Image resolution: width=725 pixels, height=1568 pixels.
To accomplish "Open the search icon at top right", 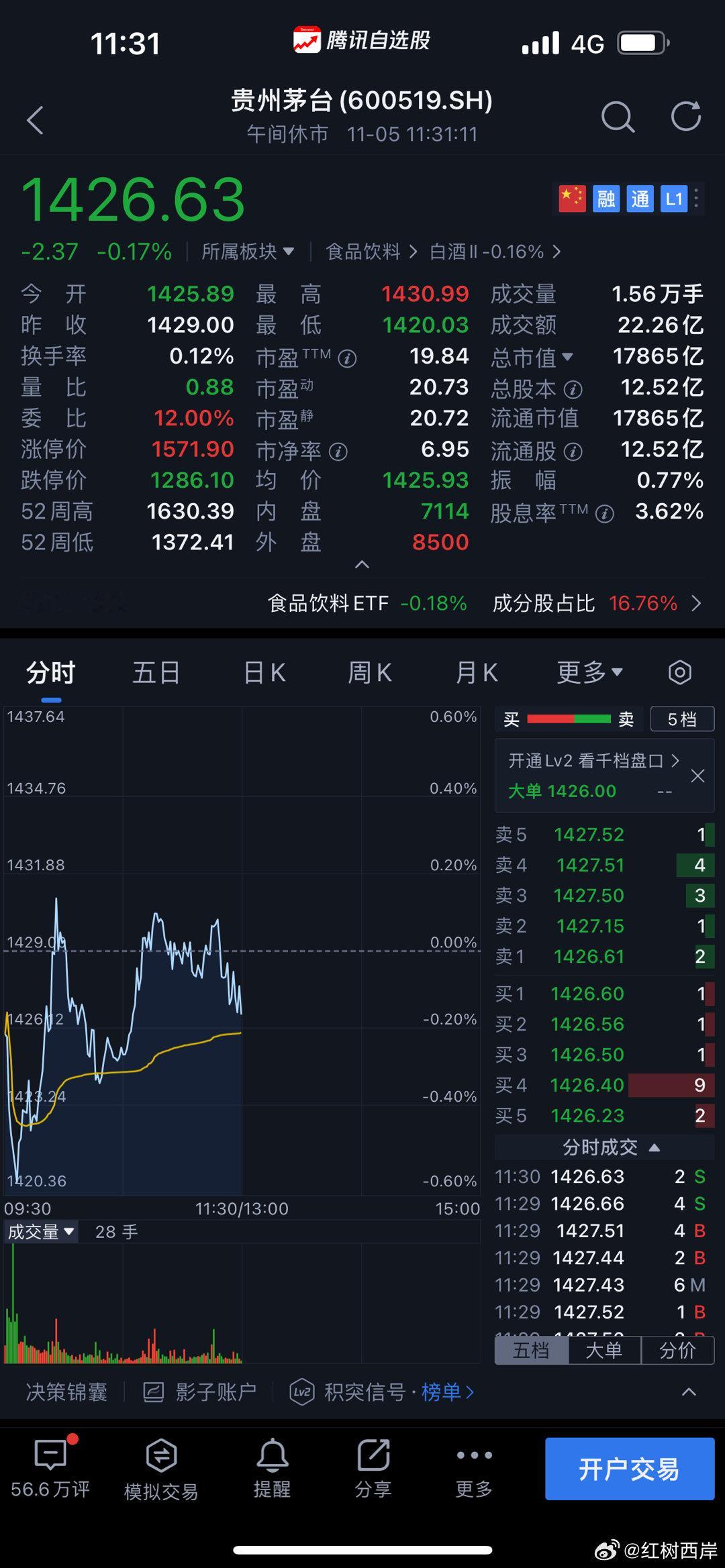I will [x=618, y=117].
